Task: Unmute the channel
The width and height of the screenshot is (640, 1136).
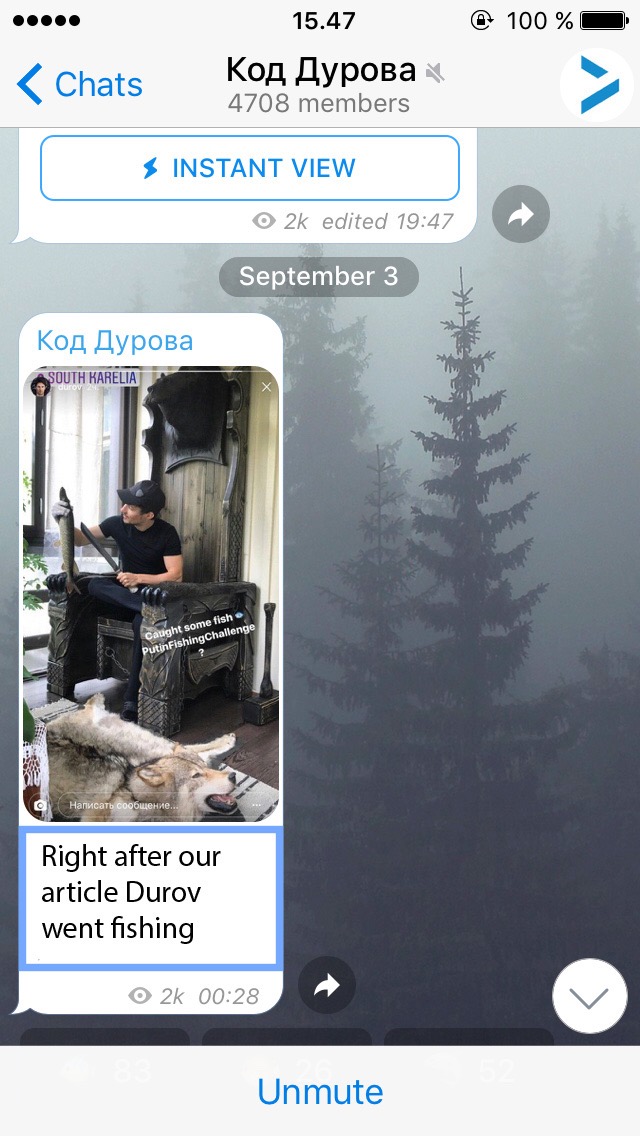Action: pyautogui.click(x=320, y=1091)
